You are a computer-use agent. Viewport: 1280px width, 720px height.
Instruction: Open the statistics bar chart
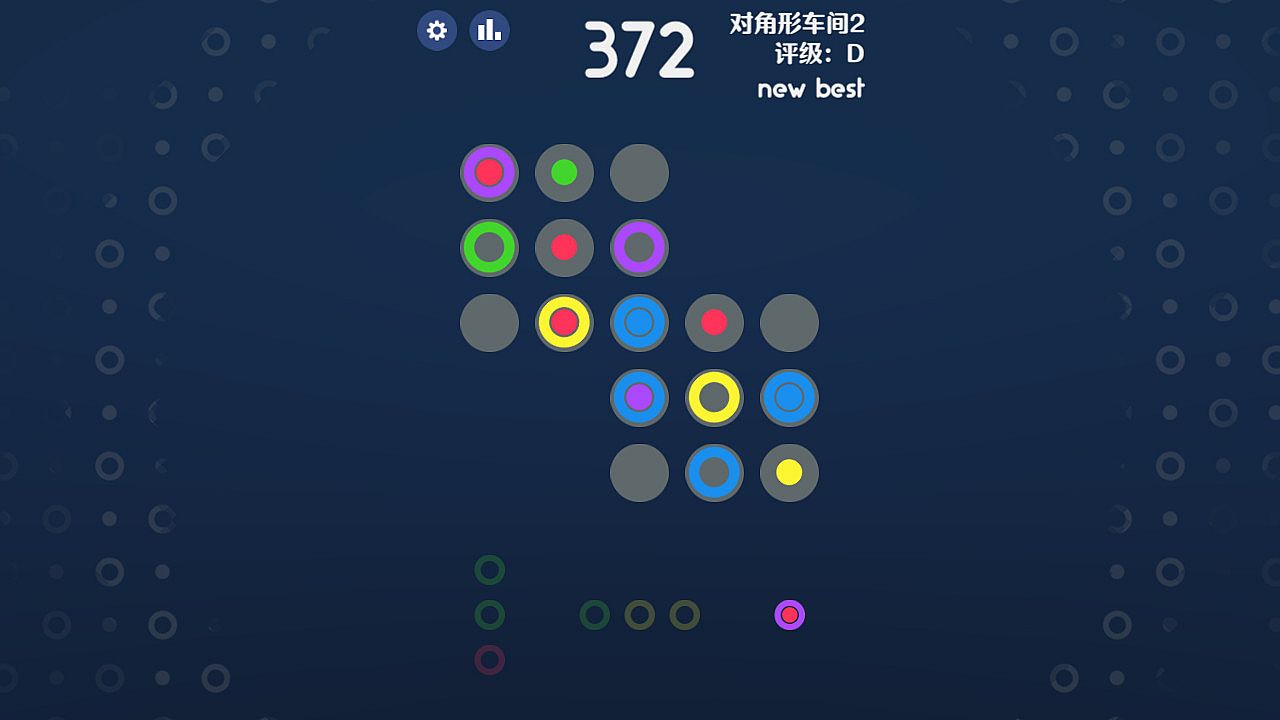tap(489, 31)
